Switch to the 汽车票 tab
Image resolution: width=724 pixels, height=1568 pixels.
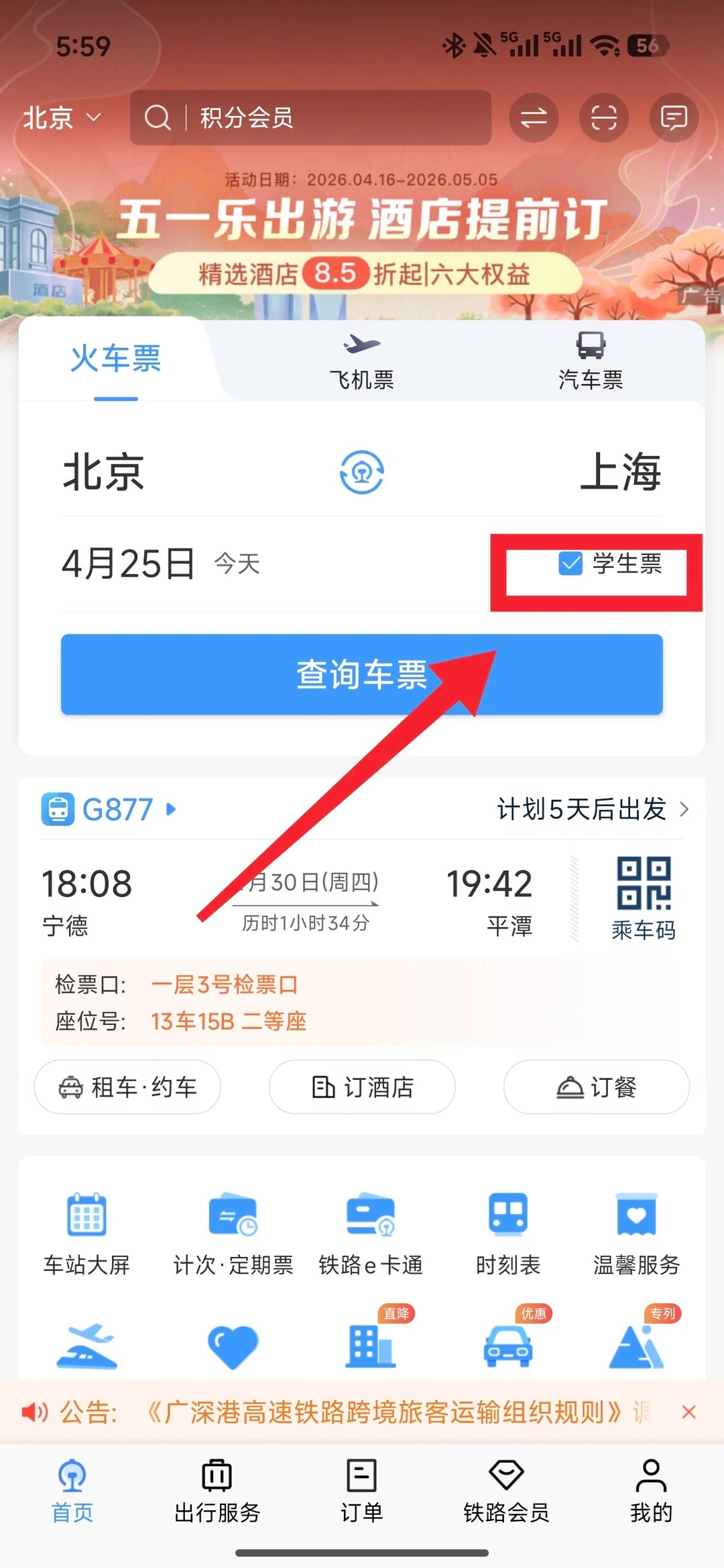coord(591,363)
